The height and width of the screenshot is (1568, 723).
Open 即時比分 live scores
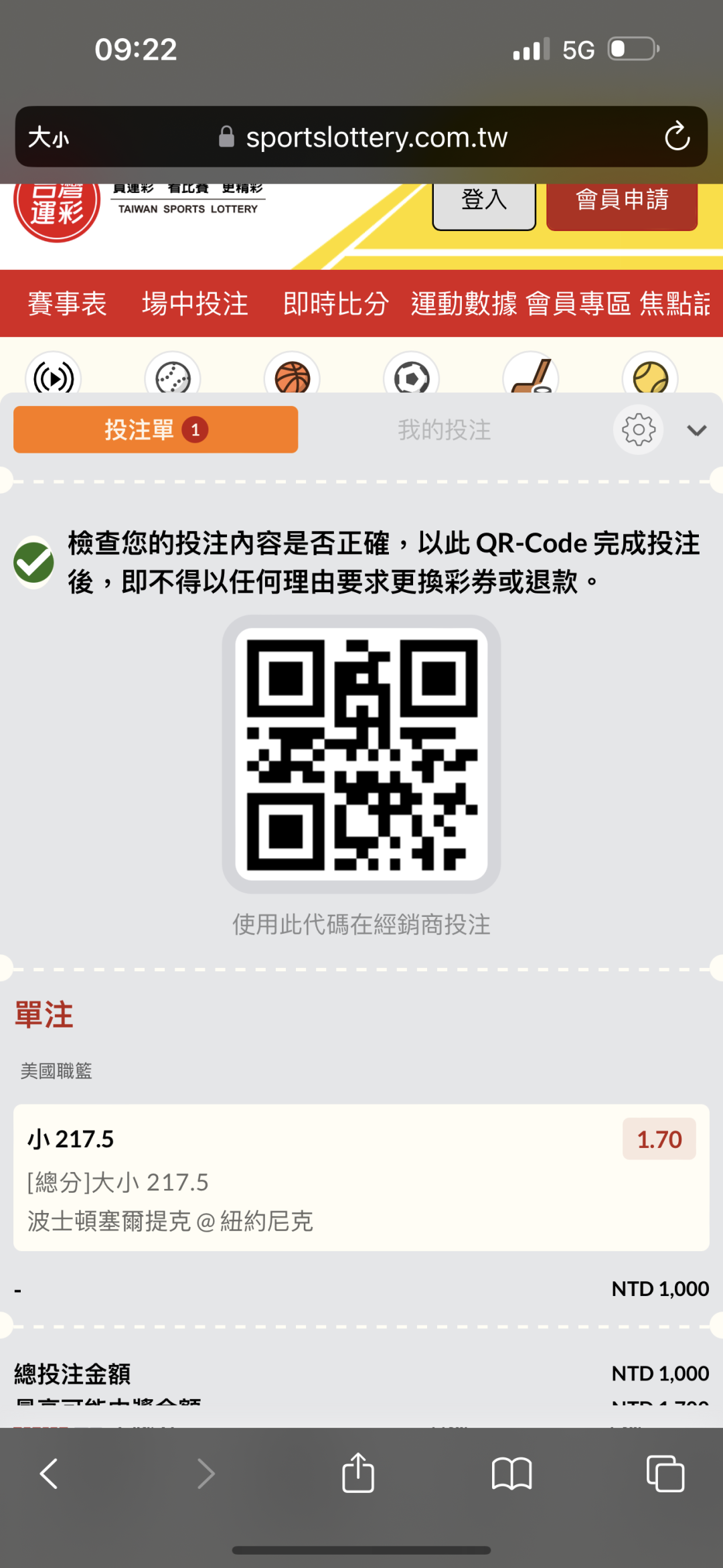pyautogui.click(x=336, y=303)
